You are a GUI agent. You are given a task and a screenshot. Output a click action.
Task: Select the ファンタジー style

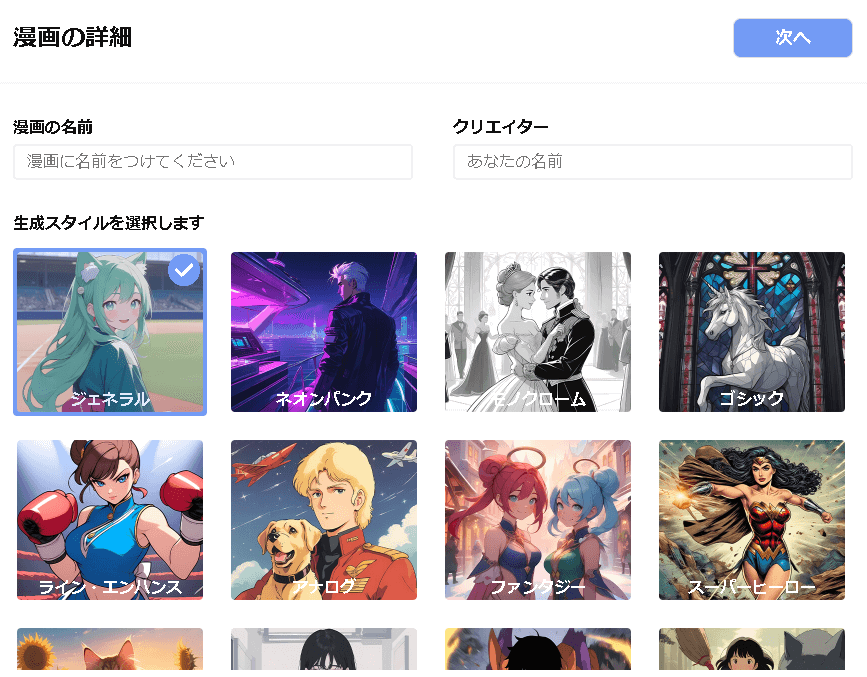click(537, 519)
